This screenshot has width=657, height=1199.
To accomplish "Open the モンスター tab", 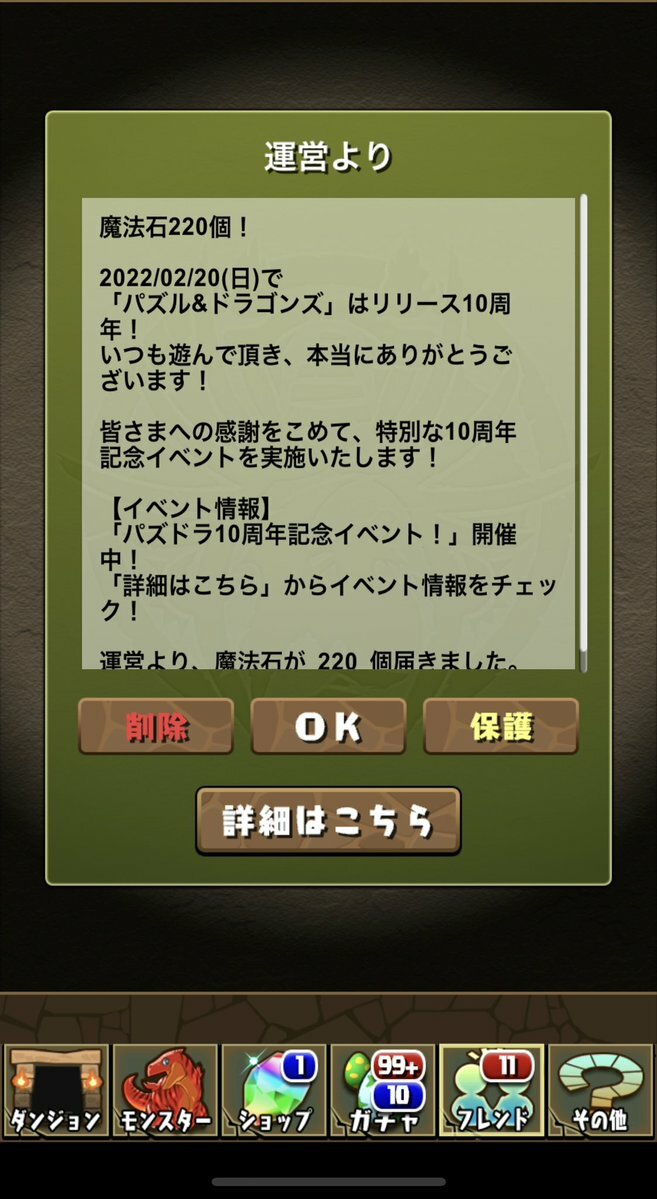I will tap(164, 1090).
